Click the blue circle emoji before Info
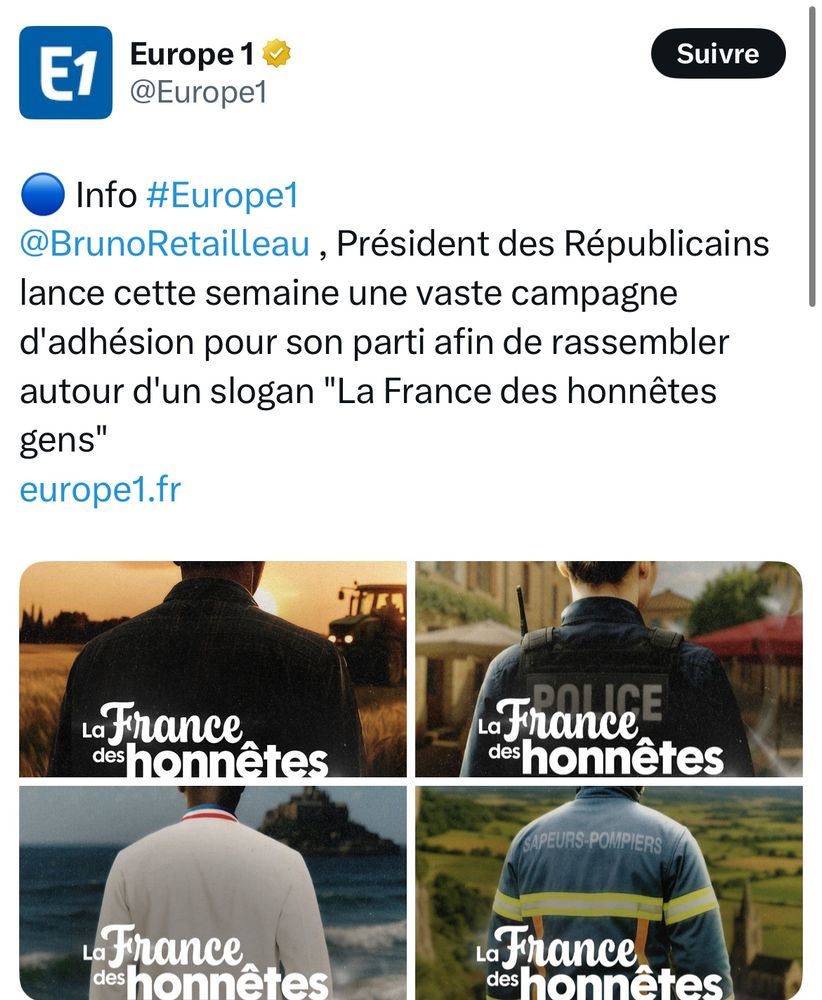The image size is (822, 1000). tap(40, 195)
